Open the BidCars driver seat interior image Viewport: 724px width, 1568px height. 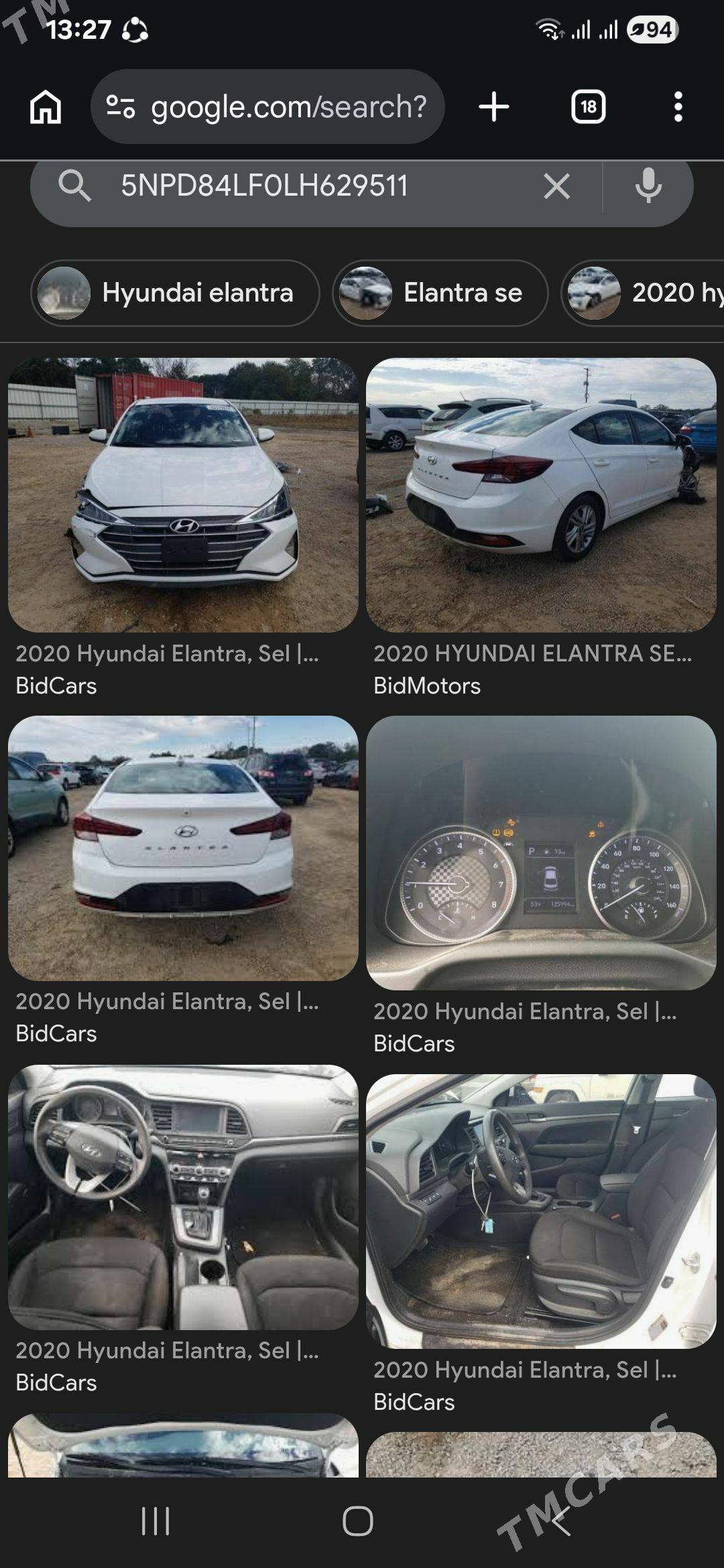pyautogui.click(x=541, y=1210)
